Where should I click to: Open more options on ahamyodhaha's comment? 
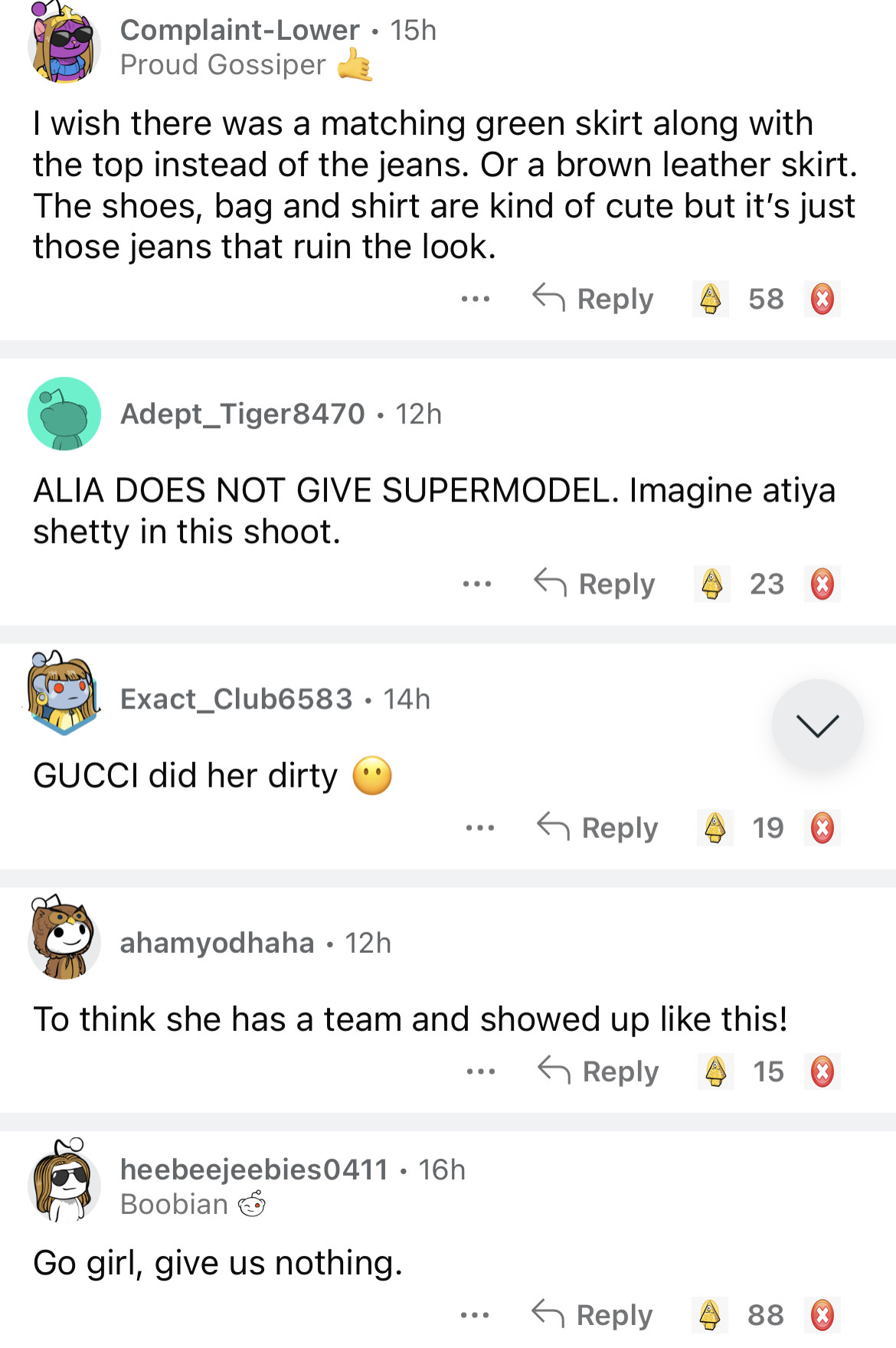[481, 1071]
